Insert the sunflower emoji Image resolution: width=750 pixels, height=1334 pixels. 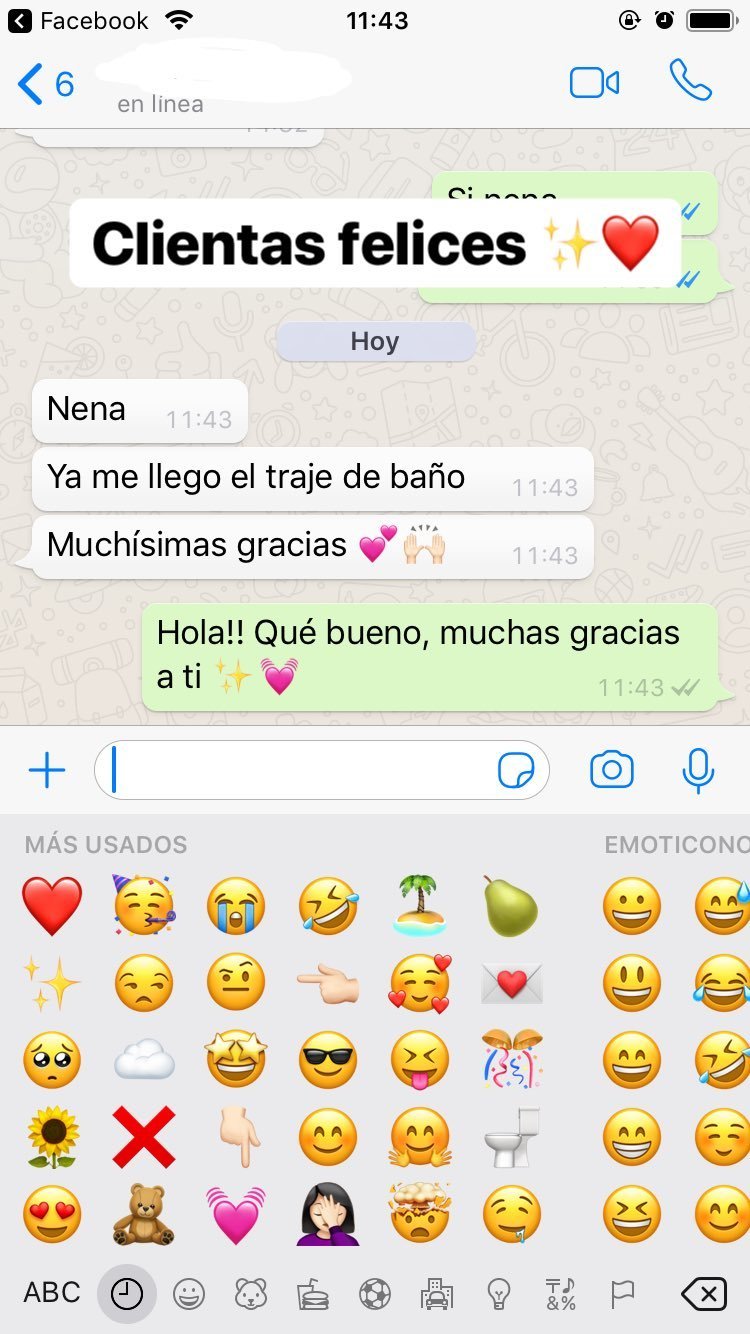(52, 1137)
